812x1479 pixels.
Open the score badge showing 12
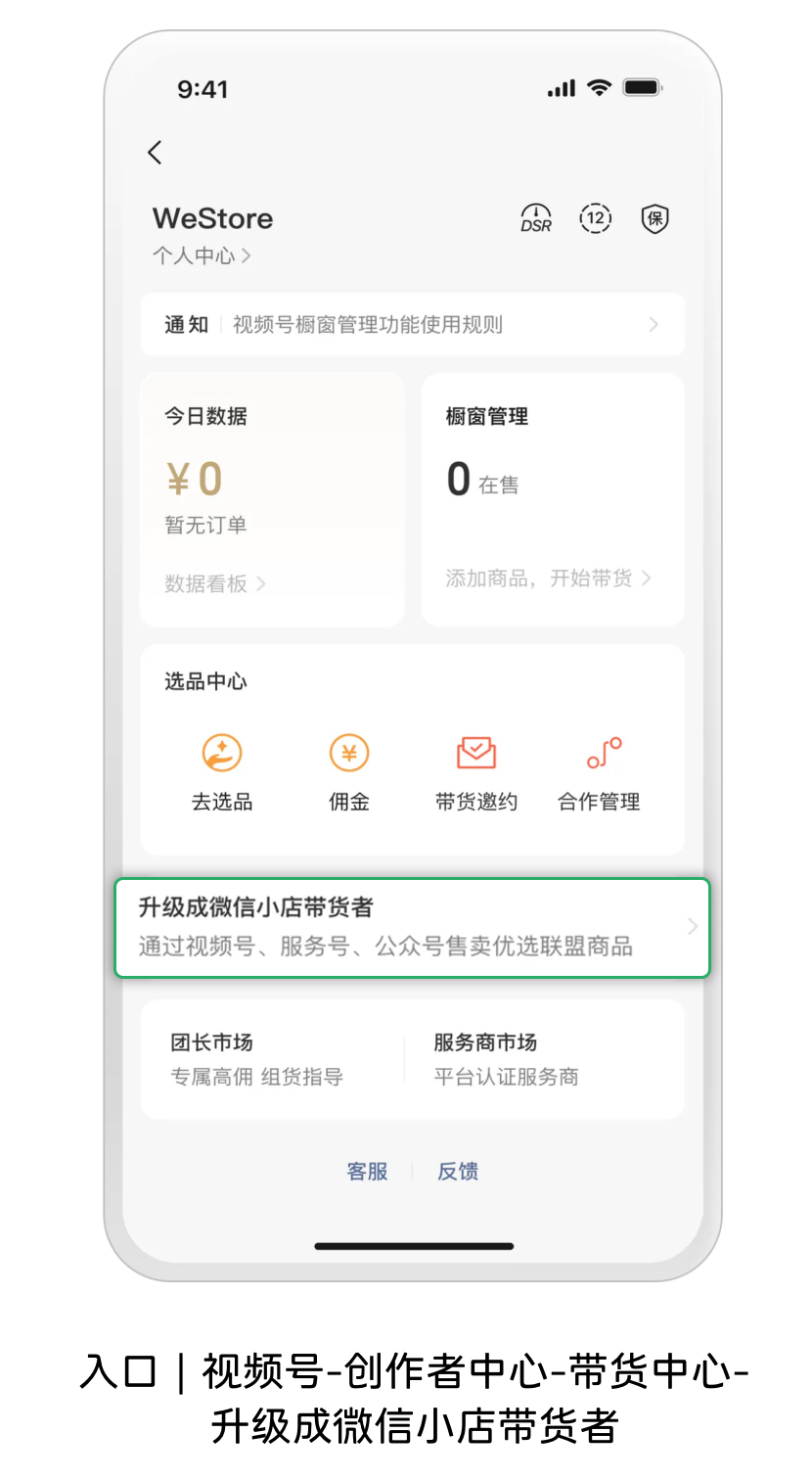click(x=596, y=218)
